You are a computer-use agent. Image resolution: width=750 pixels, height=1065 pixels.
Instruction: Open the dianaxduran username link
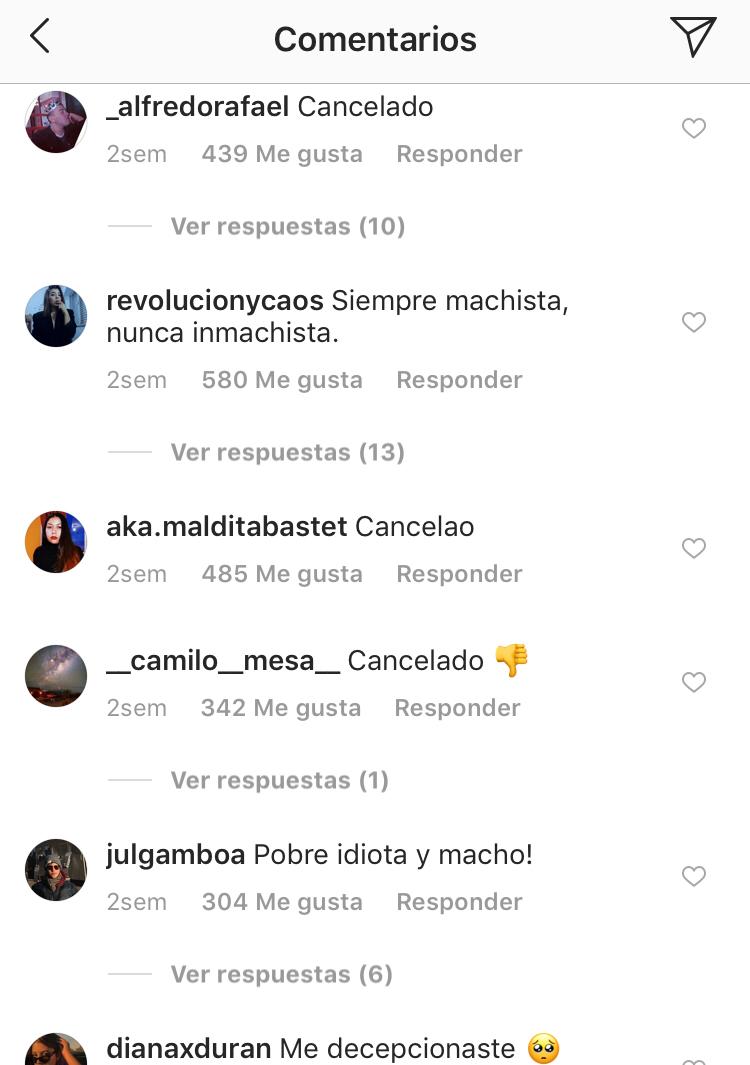pos(188,1048)
